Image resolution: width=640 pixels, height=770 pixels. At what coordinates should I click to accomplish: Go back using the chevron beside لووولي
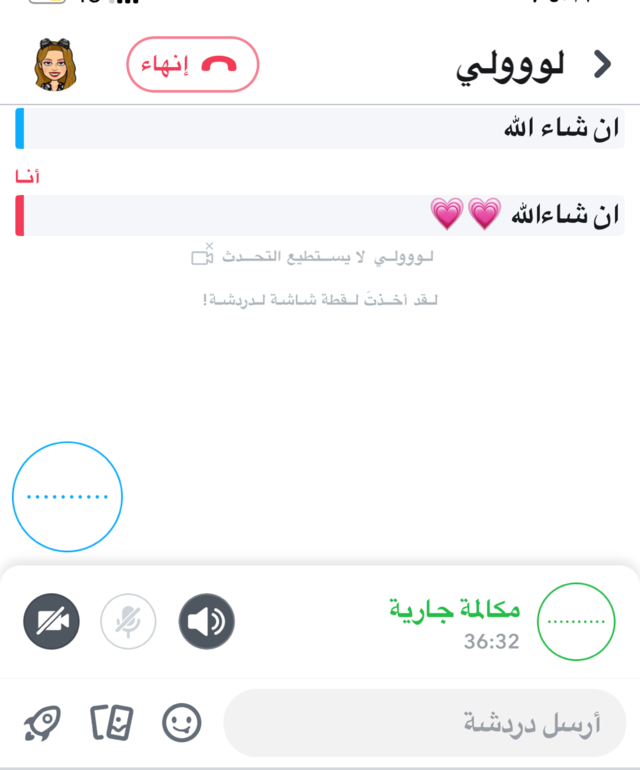602,65
